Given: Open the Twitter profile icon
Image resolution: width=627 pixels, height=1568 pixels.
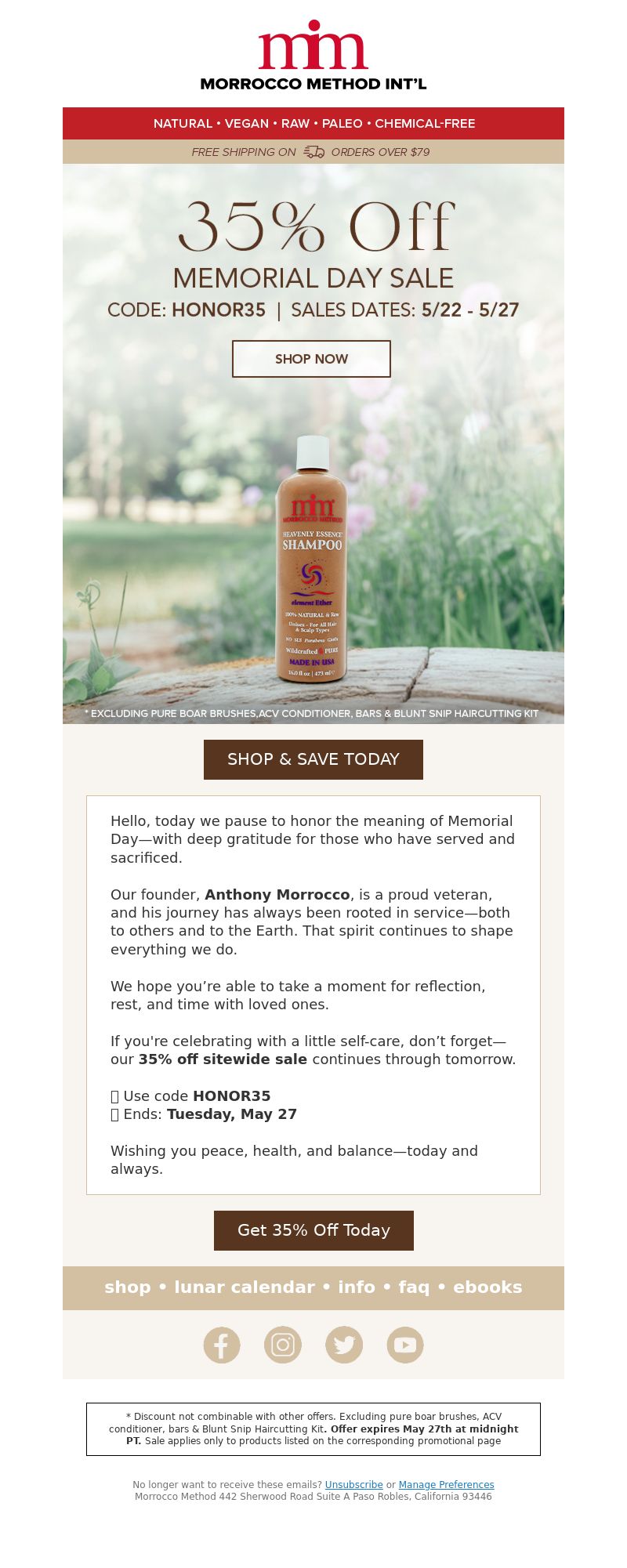Looking at the screenshot, I should click(344, 1345).
